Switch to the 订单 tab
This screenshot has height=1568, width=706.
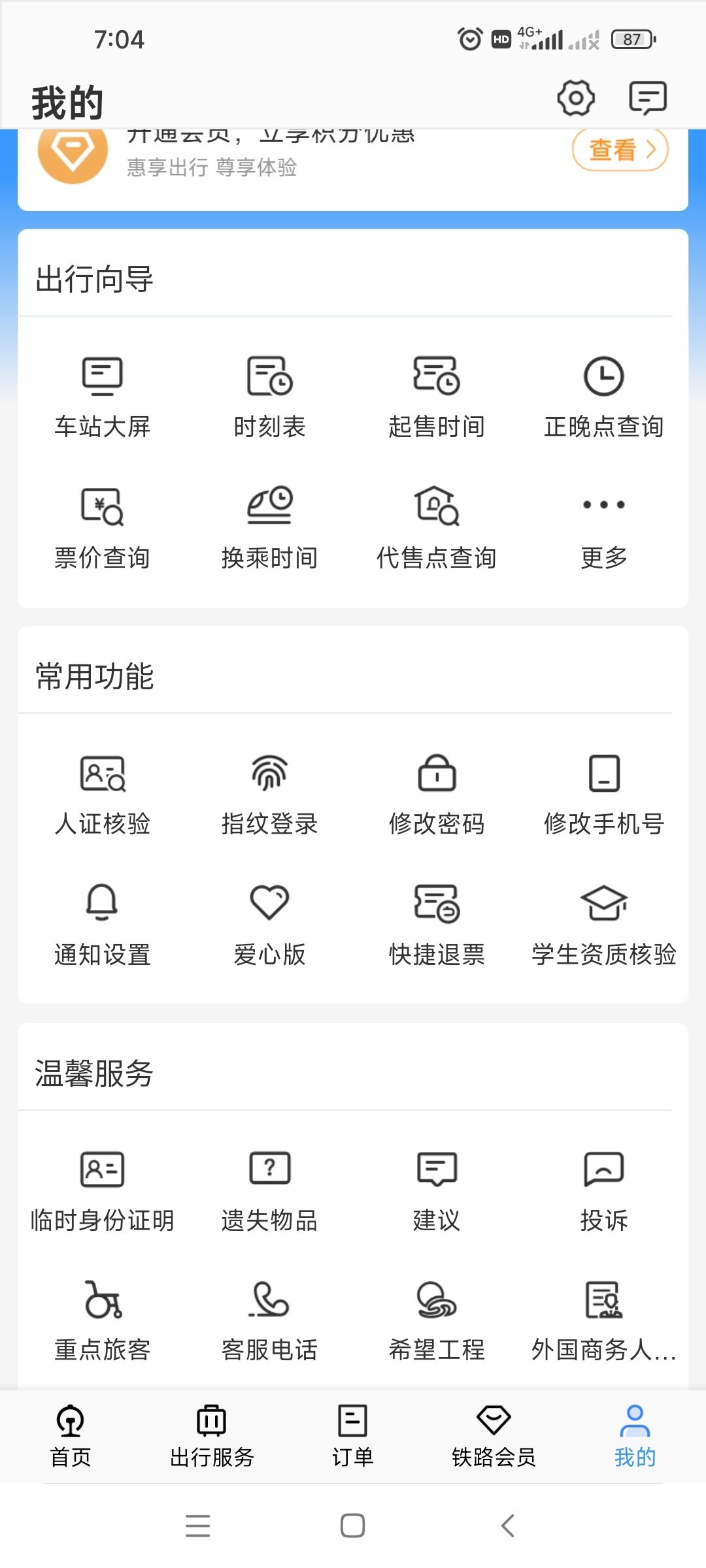click(x=353, y=1436)
